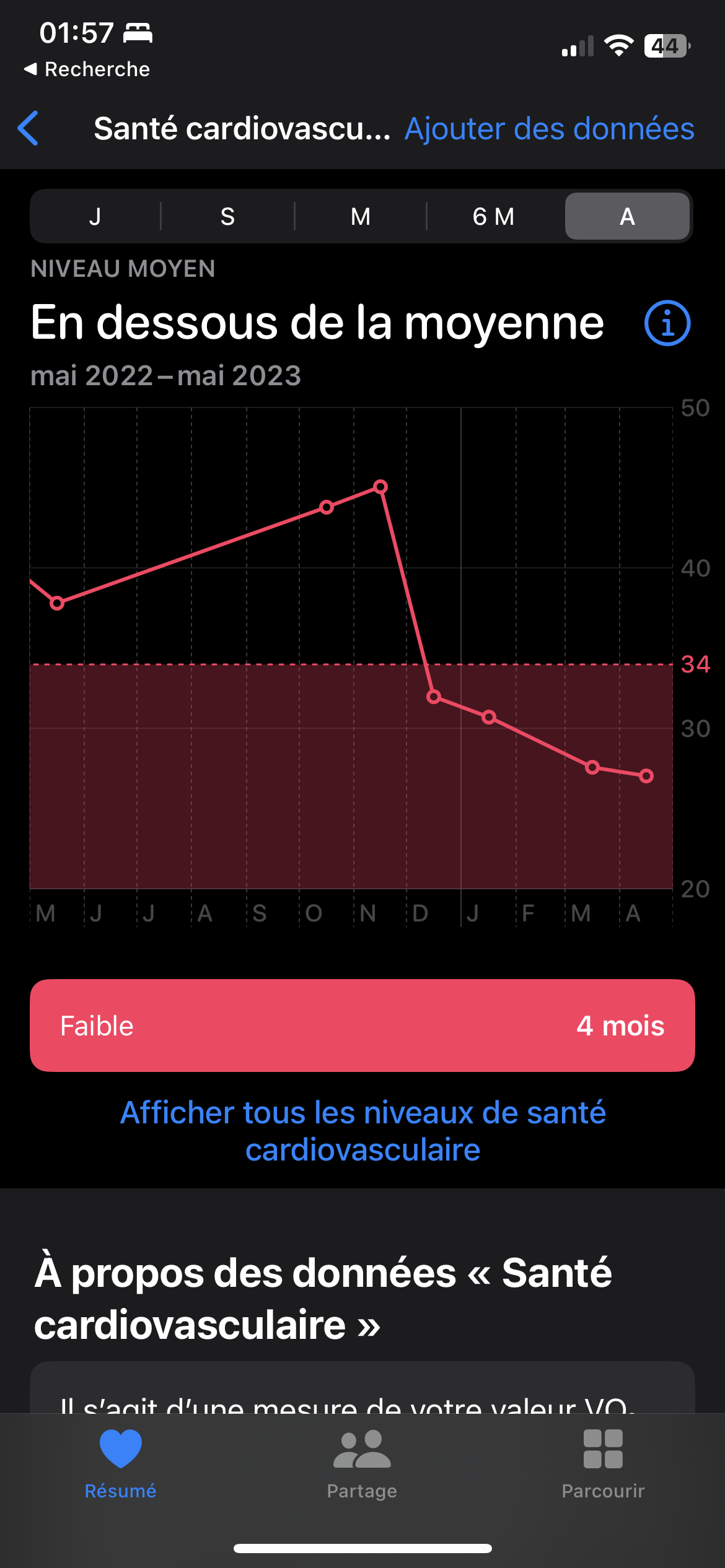The image size is (725, 1568).
Task: Switch to the 6 M view
Action: 494,217
